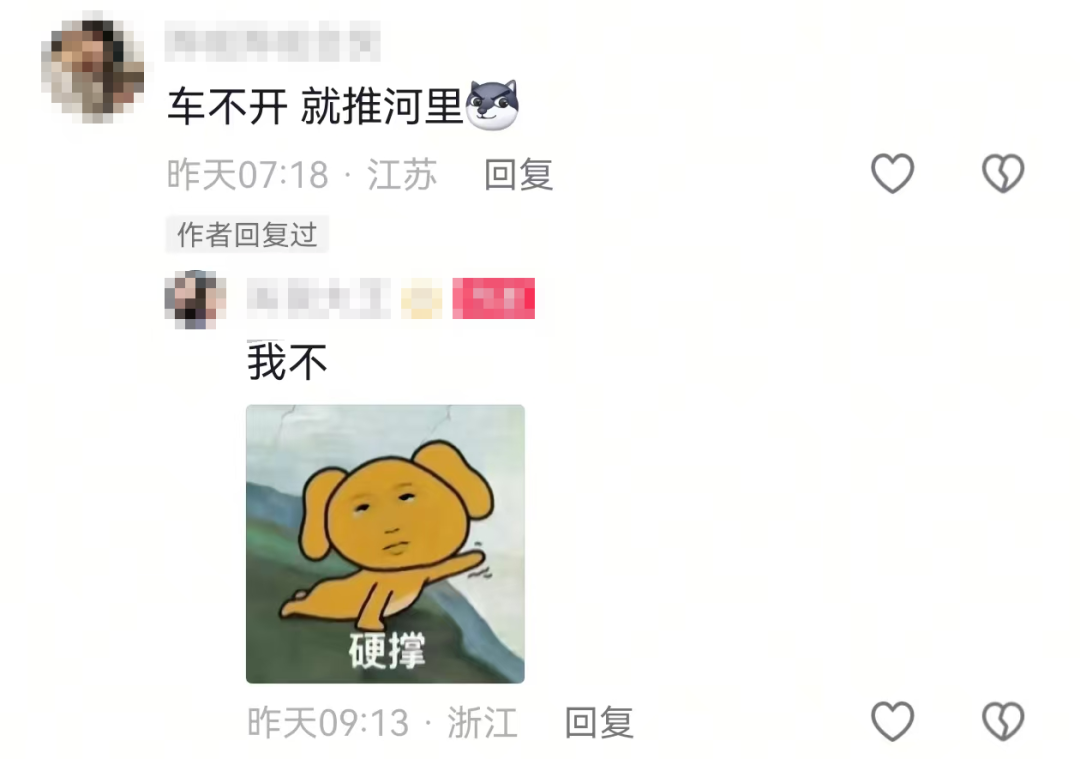Screen dimensions: 1080x759
Task: Dislike the comment 车不开 就推河里
Action: click(x=1003, y=174)
